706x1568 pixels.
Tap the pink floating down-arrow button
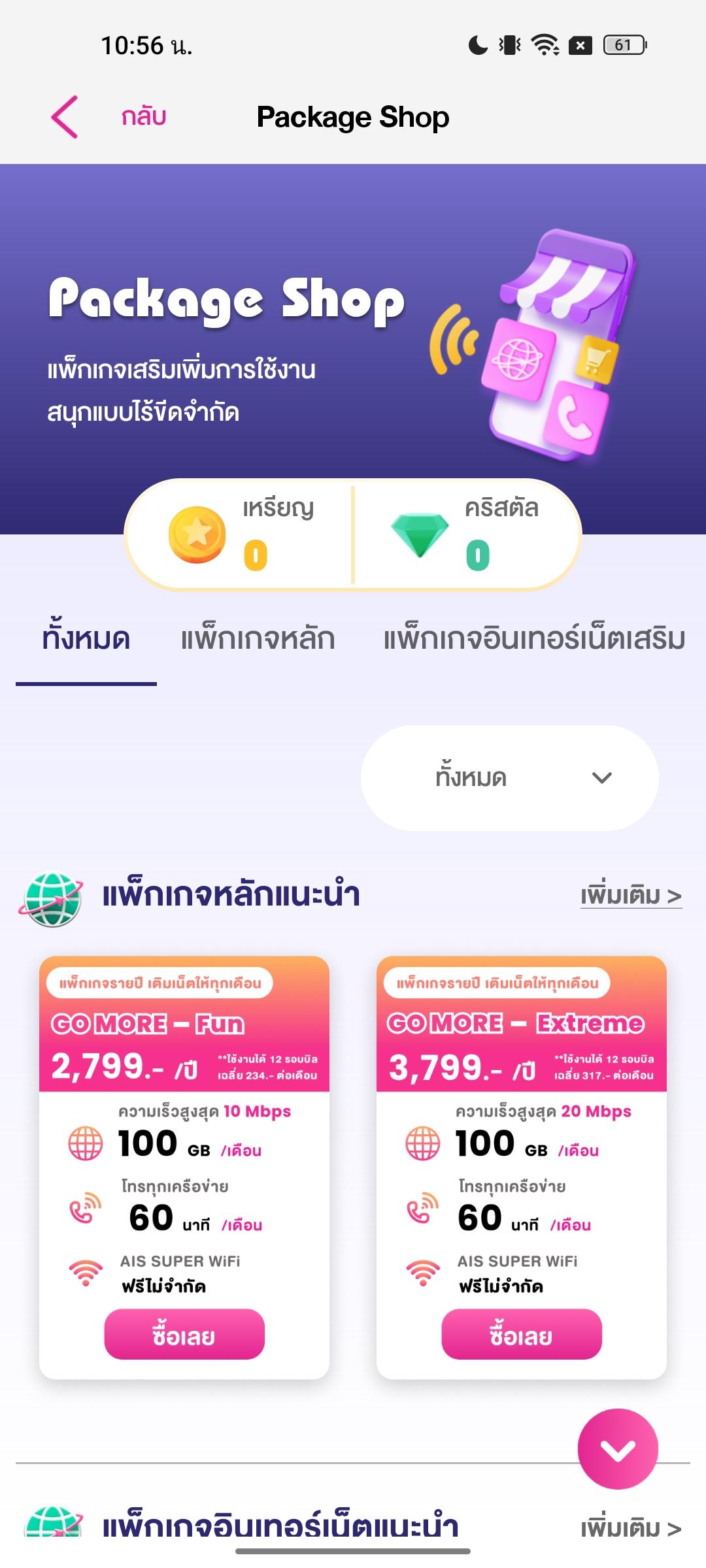pos(618,1450)
